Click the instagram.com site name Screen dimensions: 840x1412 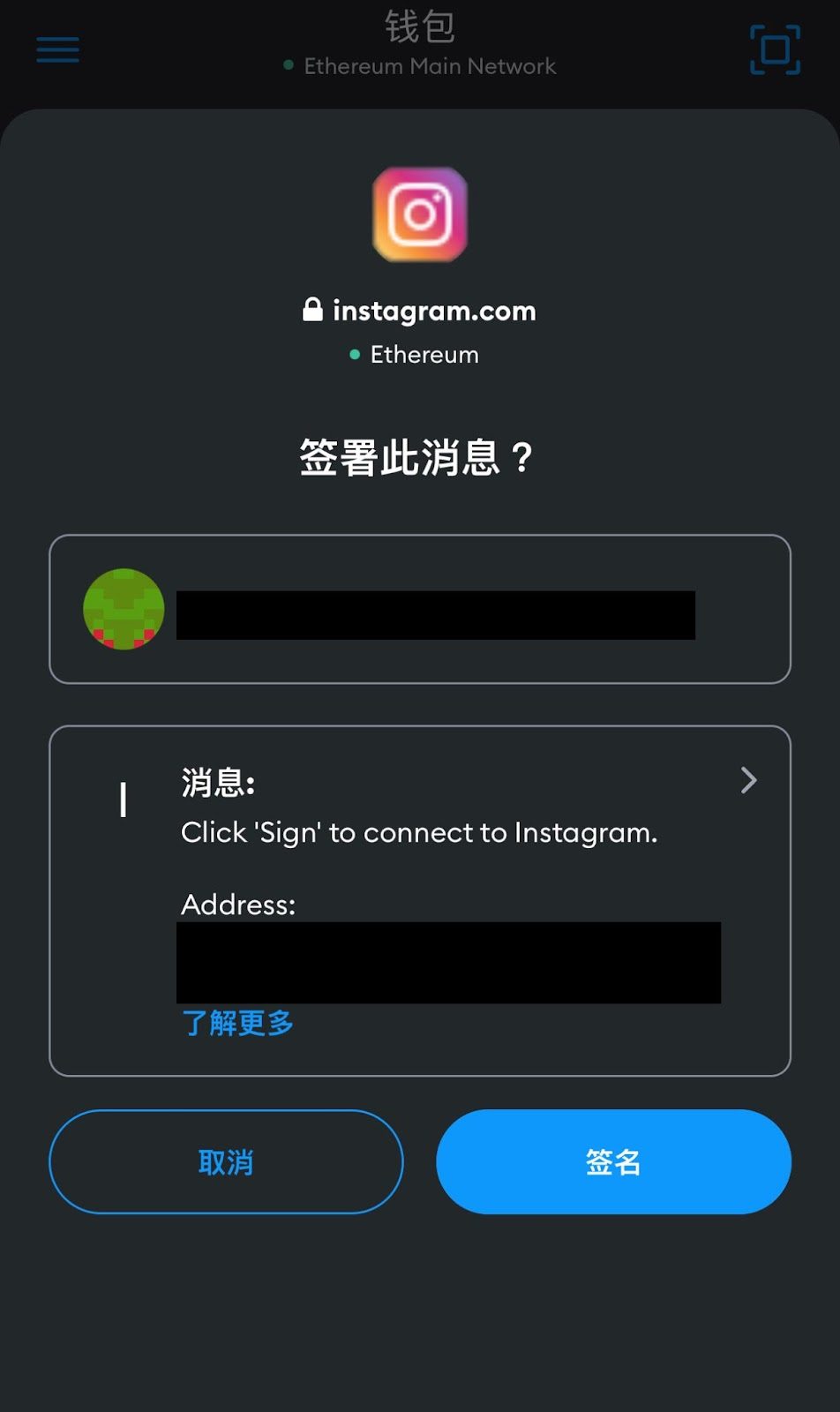[433, 310]
